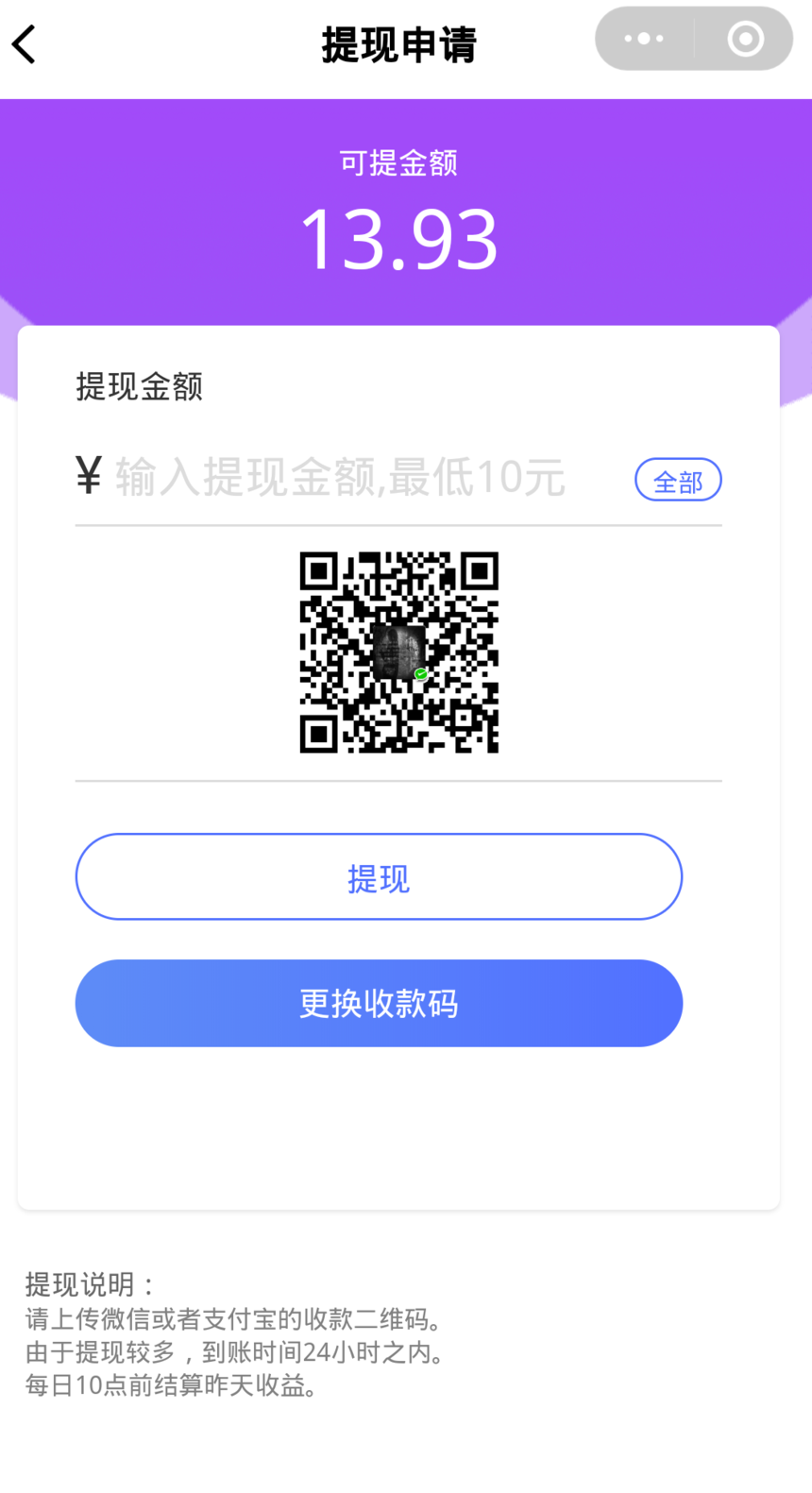
Task: Tap 全部 to withdraw the full amount
Action: pos(678,480)
